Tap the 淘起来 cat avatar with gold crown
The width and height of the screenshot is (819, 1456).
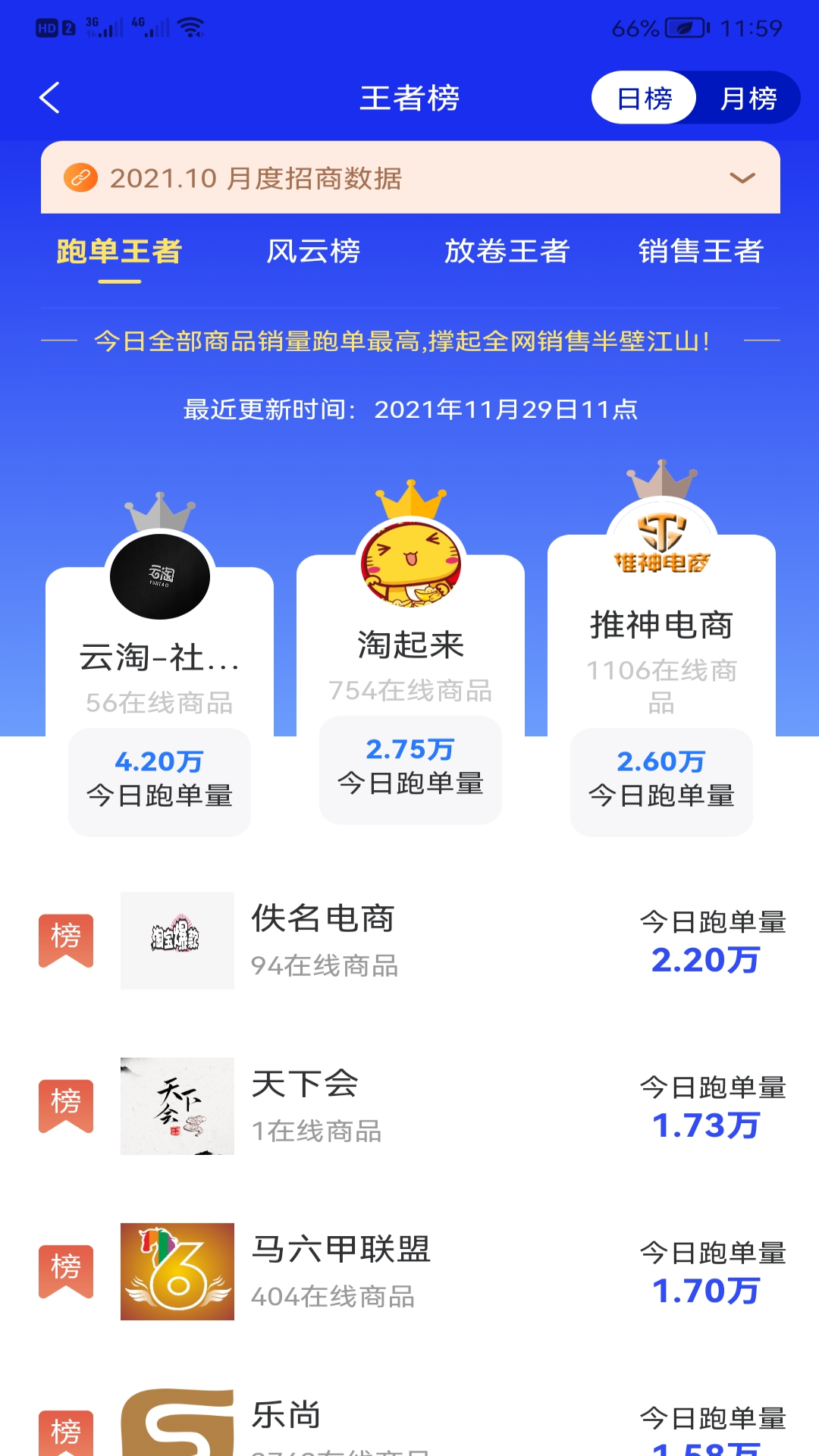point(409,565)
